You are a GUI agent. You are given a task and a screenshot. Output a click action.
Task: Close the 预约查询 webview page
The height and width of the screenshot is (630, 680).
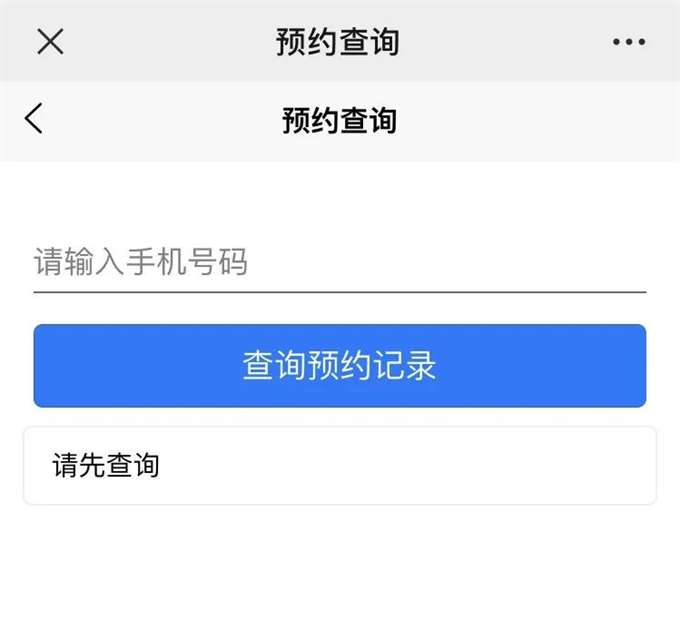50,41
